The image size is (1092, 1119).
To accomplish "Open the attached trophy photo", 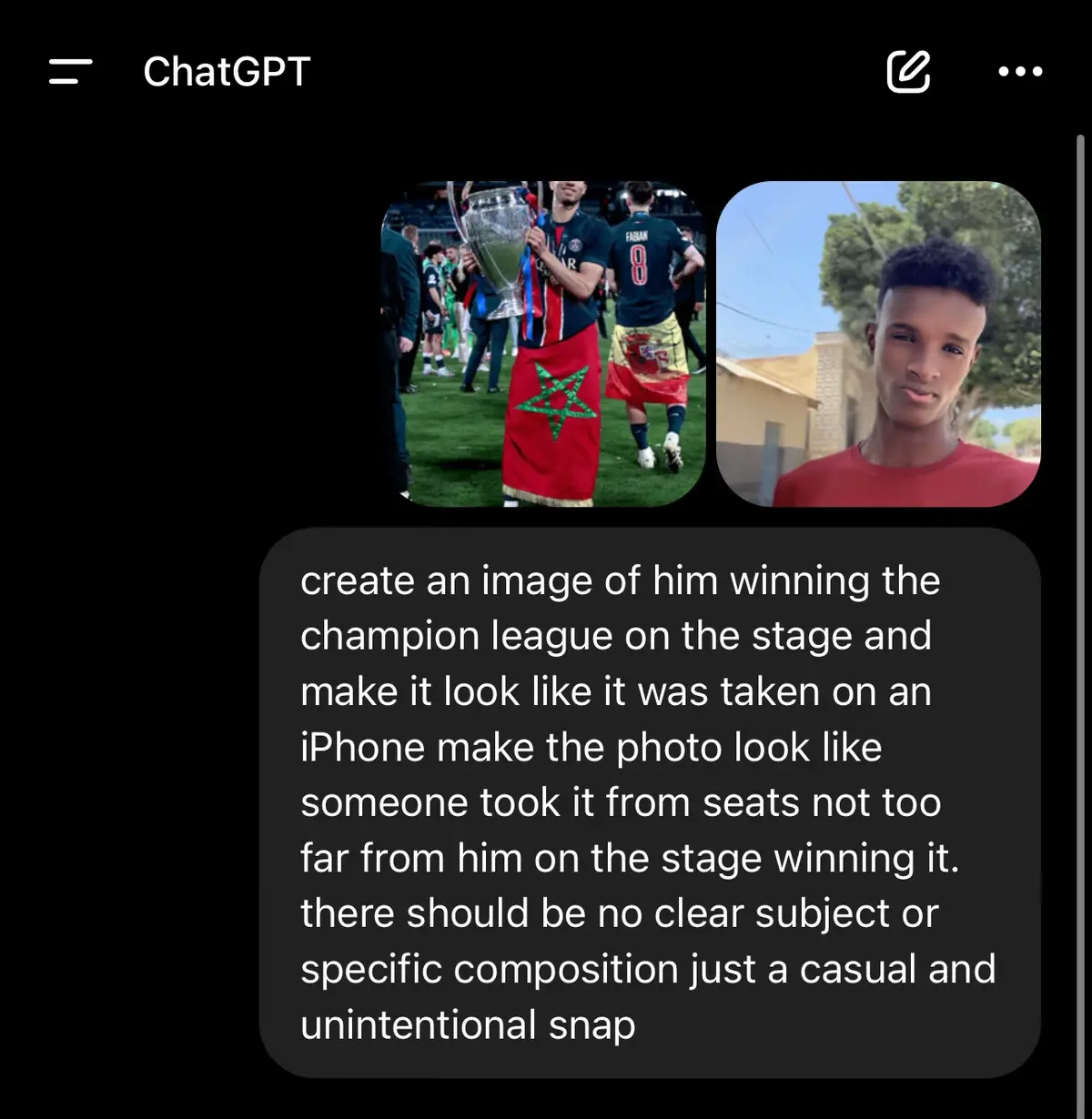I will tap(543, 344).
